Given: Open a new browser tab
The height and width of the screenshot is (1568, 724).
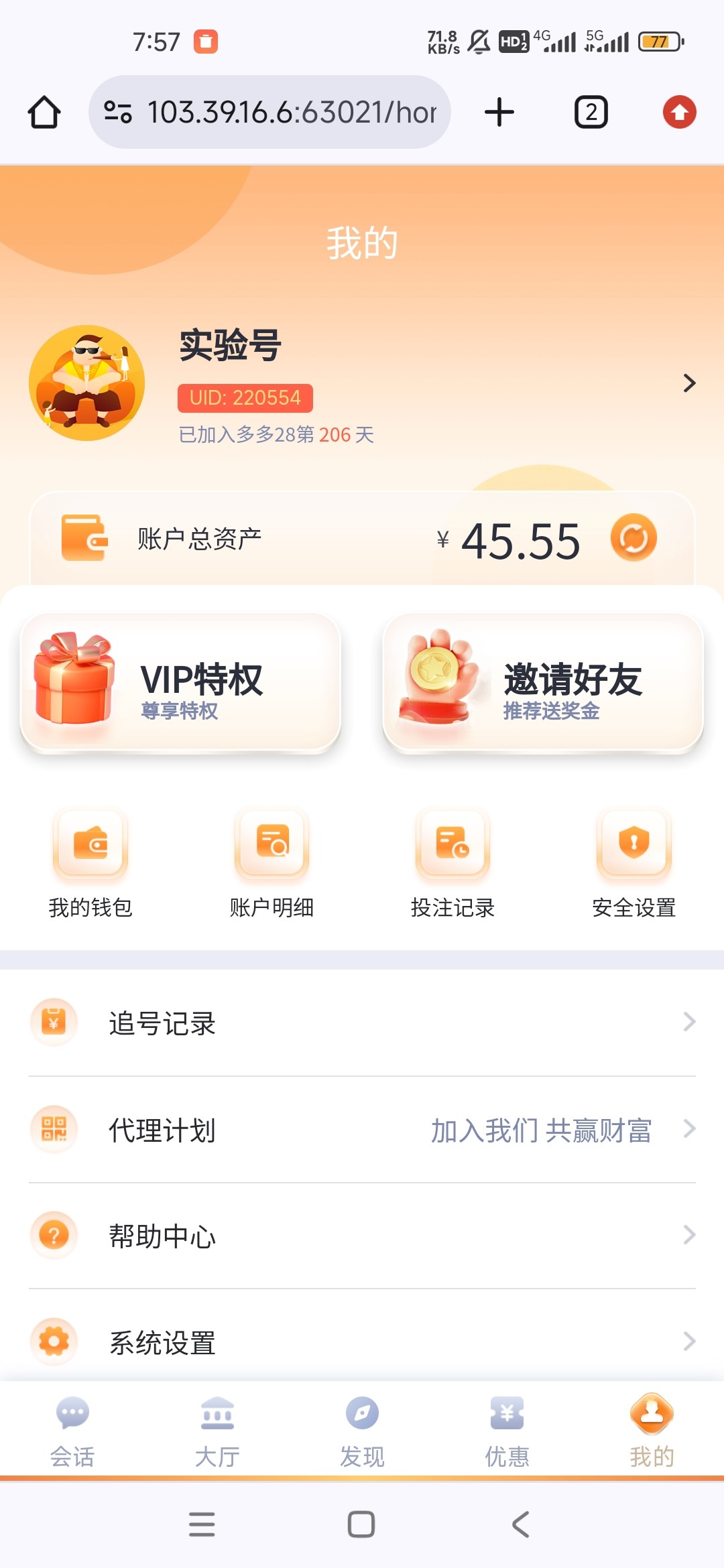Looking at the screenshot, I should tap(499, 112).
